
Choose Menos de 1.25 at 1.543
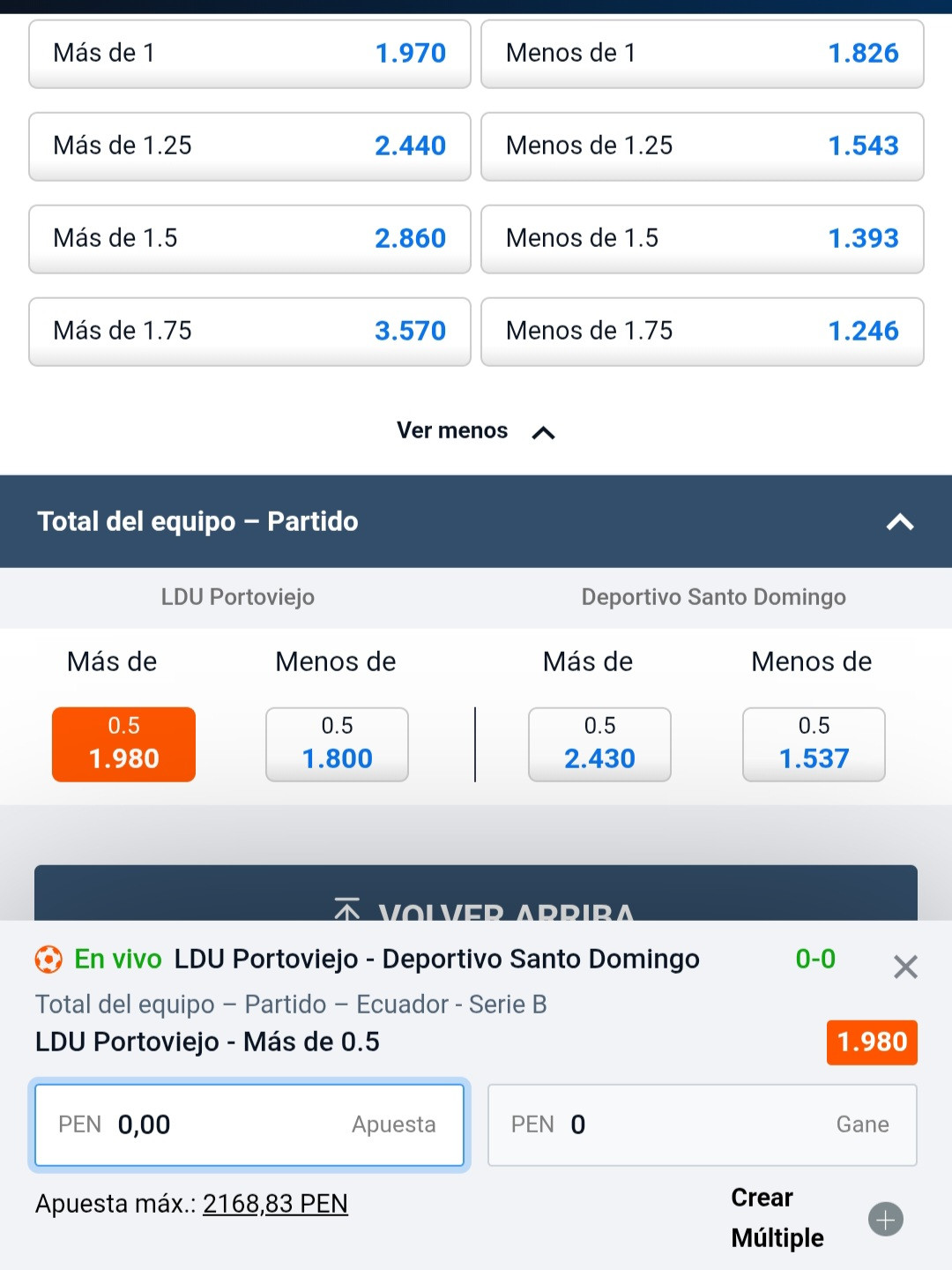(703, 146)
